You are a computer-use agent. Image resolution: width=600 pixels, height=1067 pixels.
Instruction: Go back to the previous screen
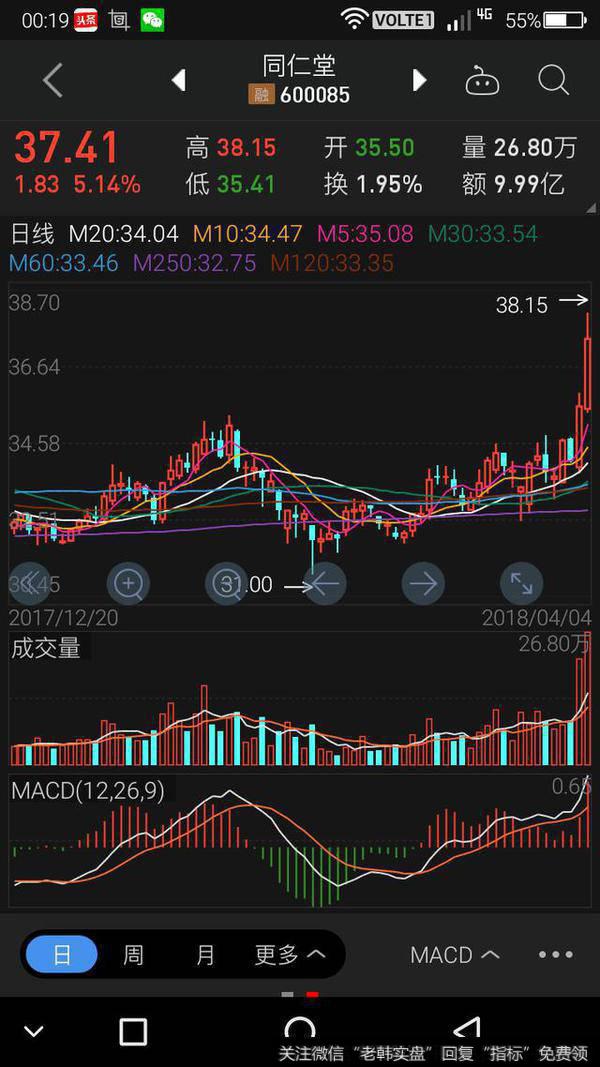point(53,80)
